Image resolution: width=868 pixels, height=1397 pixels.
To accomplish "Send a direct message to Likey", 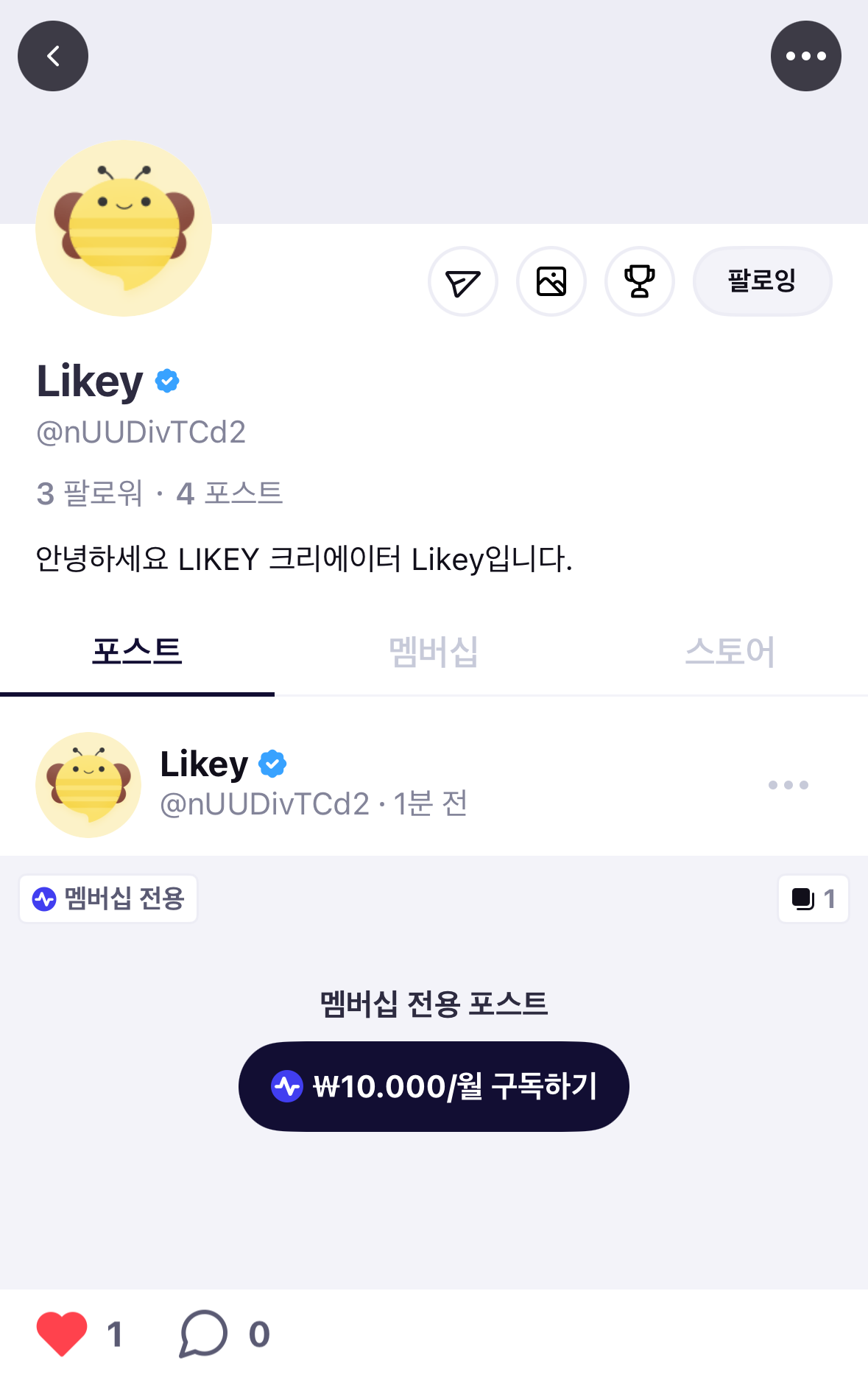I will [463, 281].
